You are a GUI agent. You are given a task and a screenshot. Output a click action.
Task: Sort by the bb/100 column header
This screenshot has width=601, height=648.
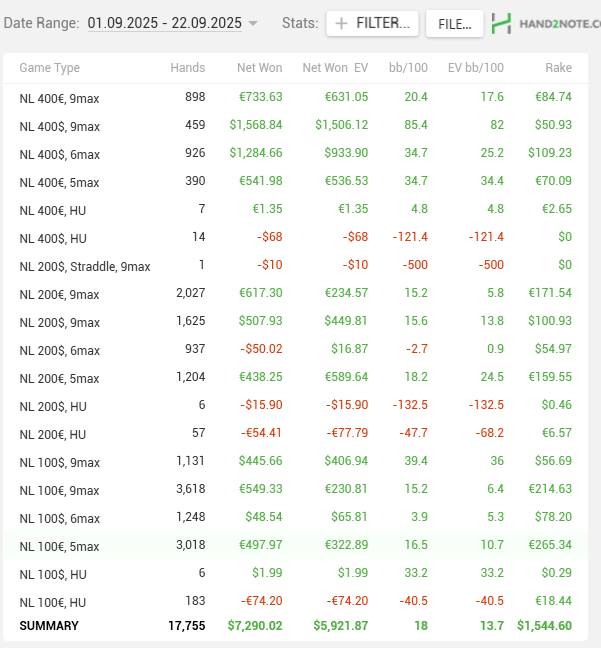tap(408, 68)
